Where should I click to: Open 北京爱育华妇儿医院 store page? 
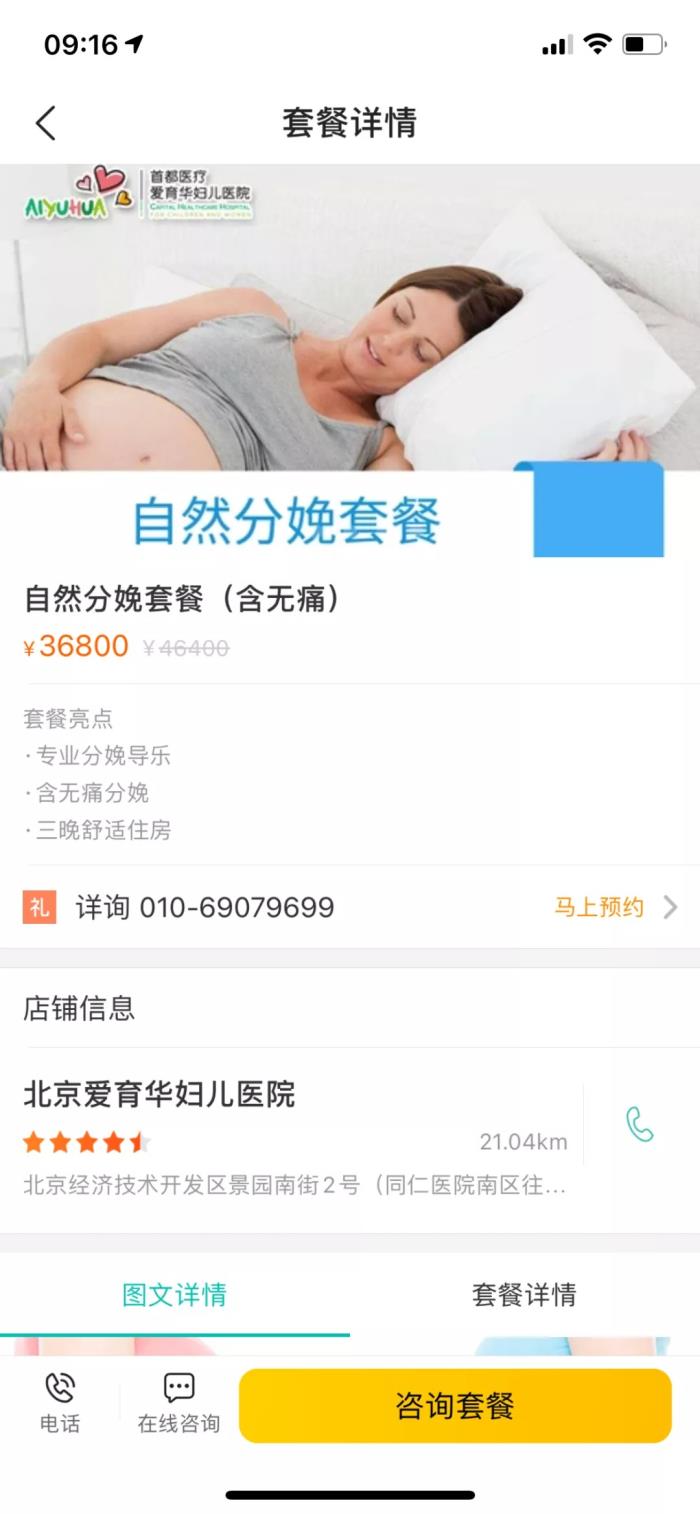(160, 1094)
